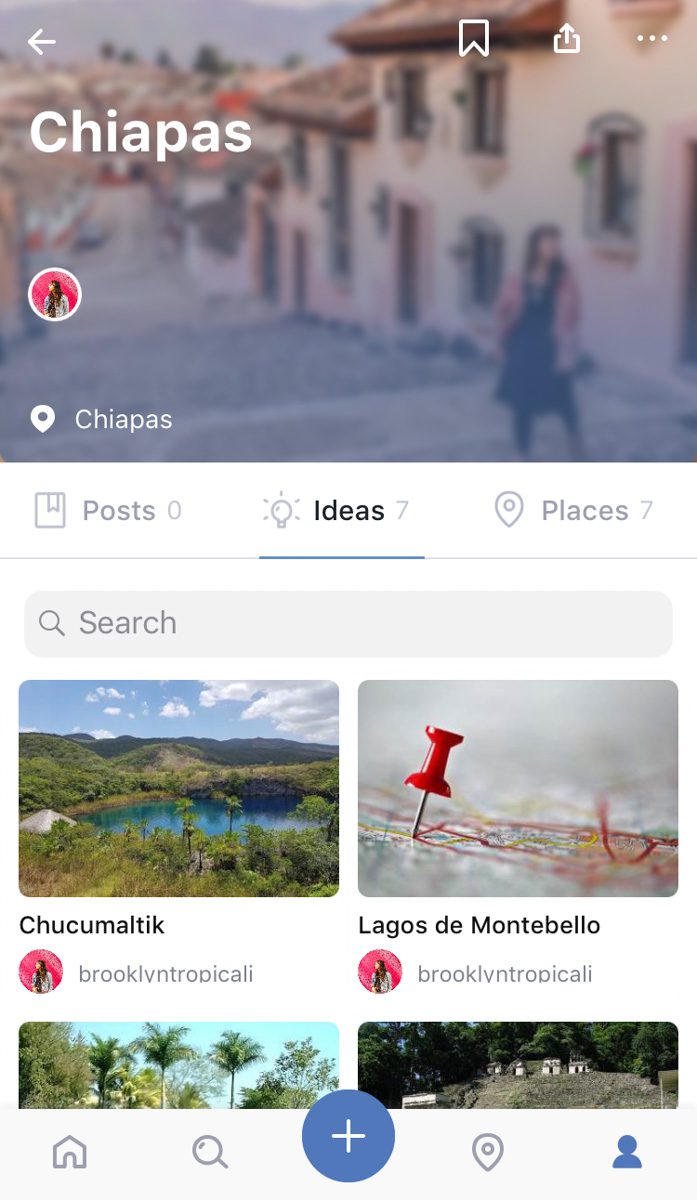Image resolution: width=697 pixels, height=1200 pixels.
Task: Open the three-dot overflow menu
Action: (x=652, y=39)
